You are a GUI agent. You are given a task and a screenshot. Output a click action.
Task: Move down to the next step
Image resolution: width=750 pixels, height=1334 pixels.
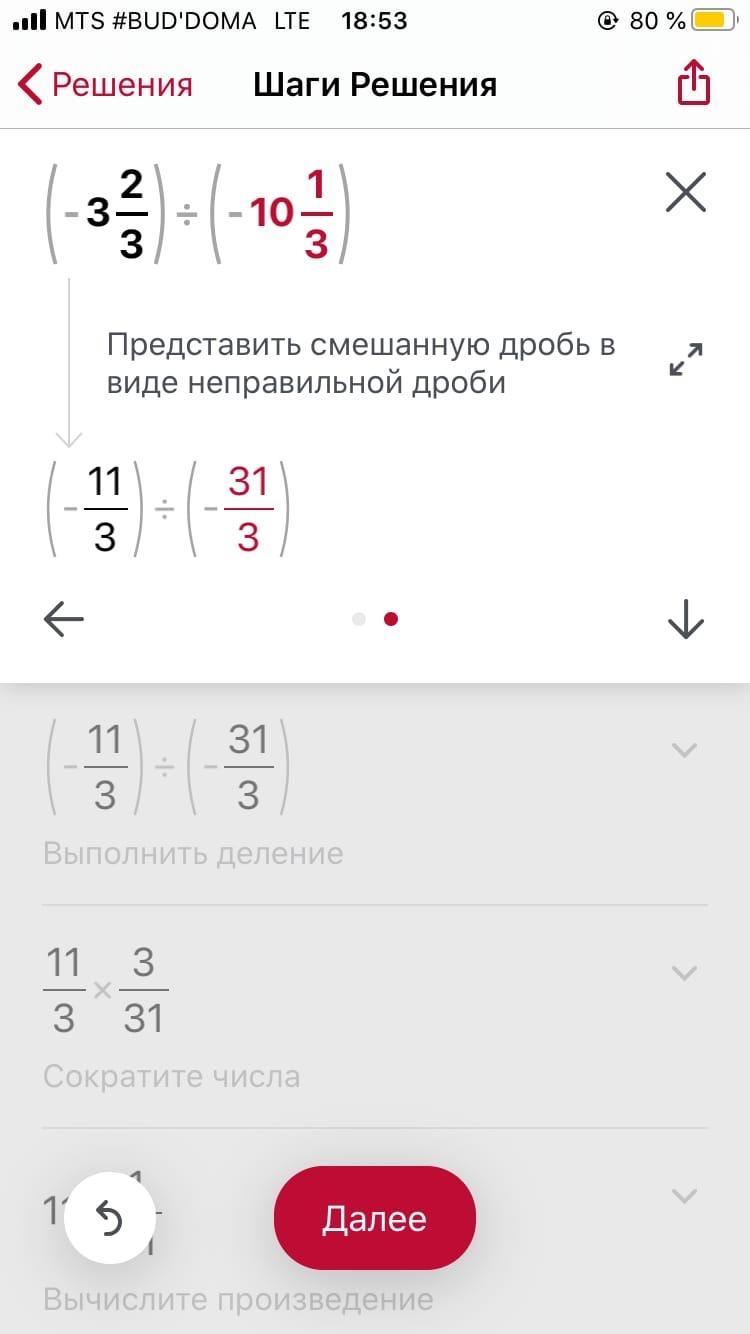point(686,621)
